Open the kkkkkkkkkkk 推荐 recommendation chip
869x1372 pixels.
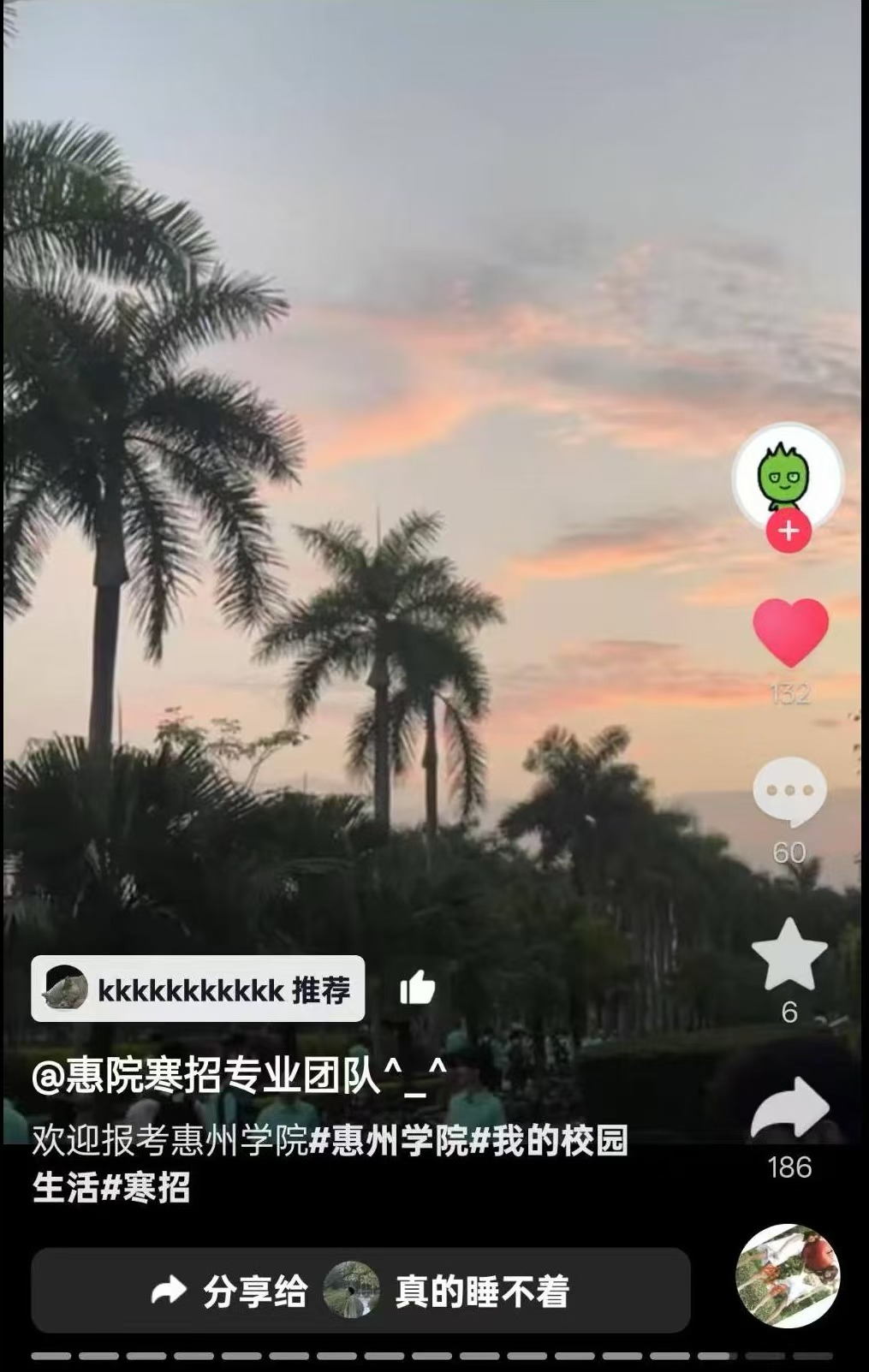click(198, 989)
